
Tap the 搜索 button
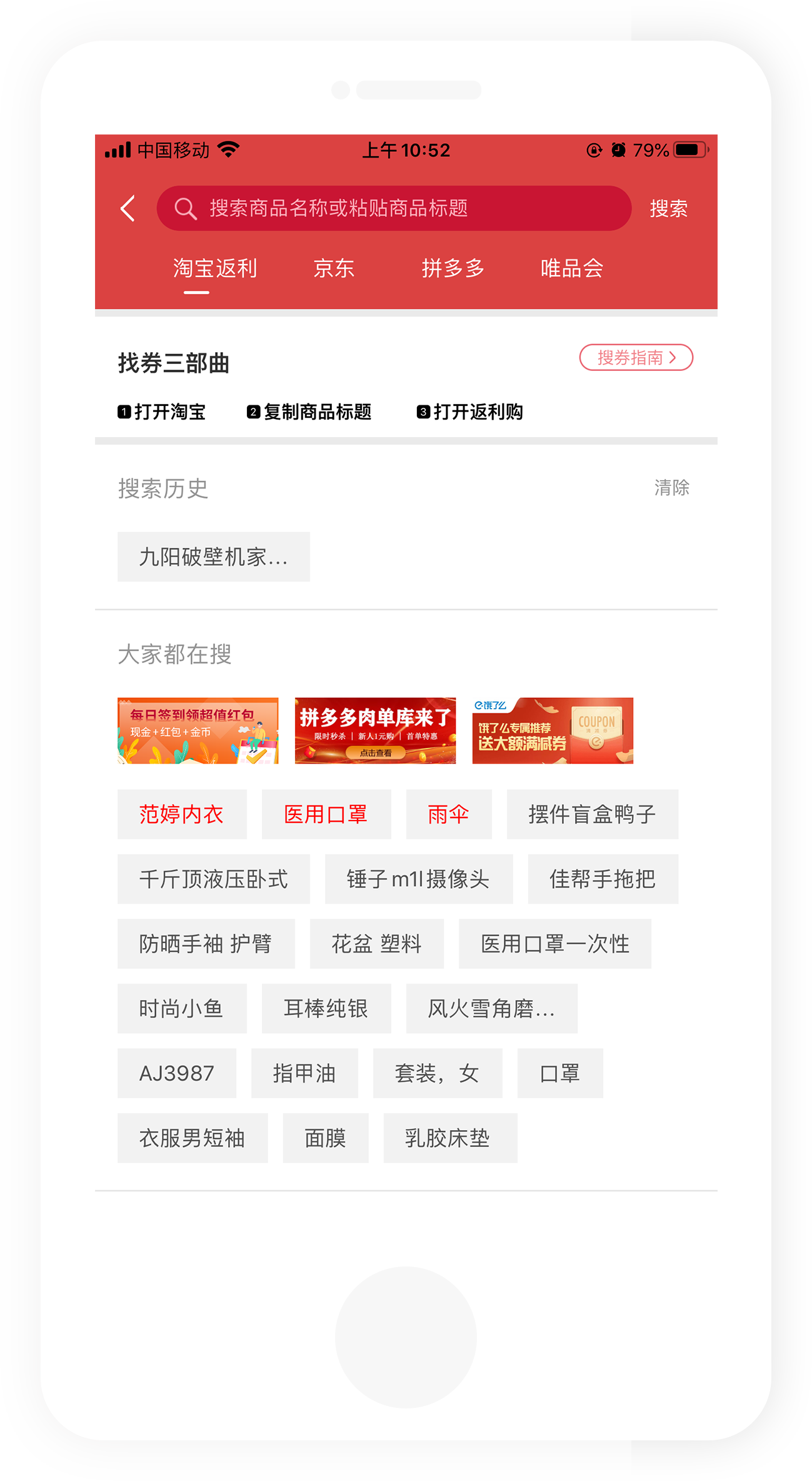[x=668, y=208]
